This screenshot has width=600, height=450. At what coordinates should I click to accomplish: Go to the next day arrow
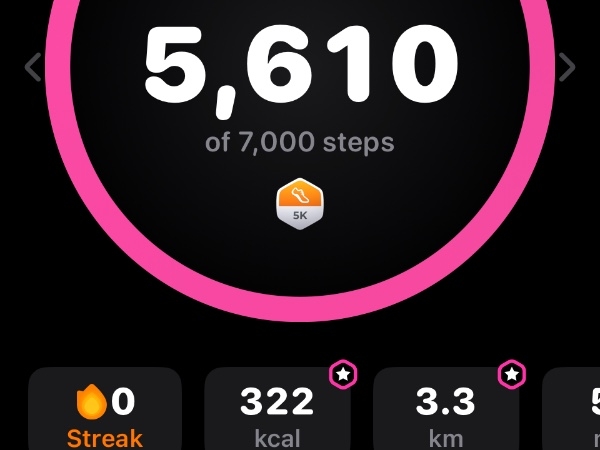coord(567,67)
